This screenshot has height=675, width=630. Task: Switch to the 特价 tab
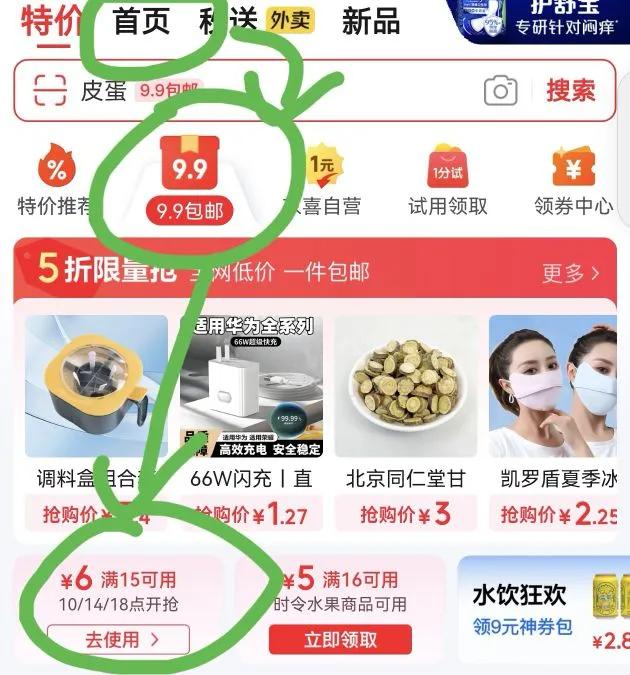pyautogui.click(x=53, y=22)
